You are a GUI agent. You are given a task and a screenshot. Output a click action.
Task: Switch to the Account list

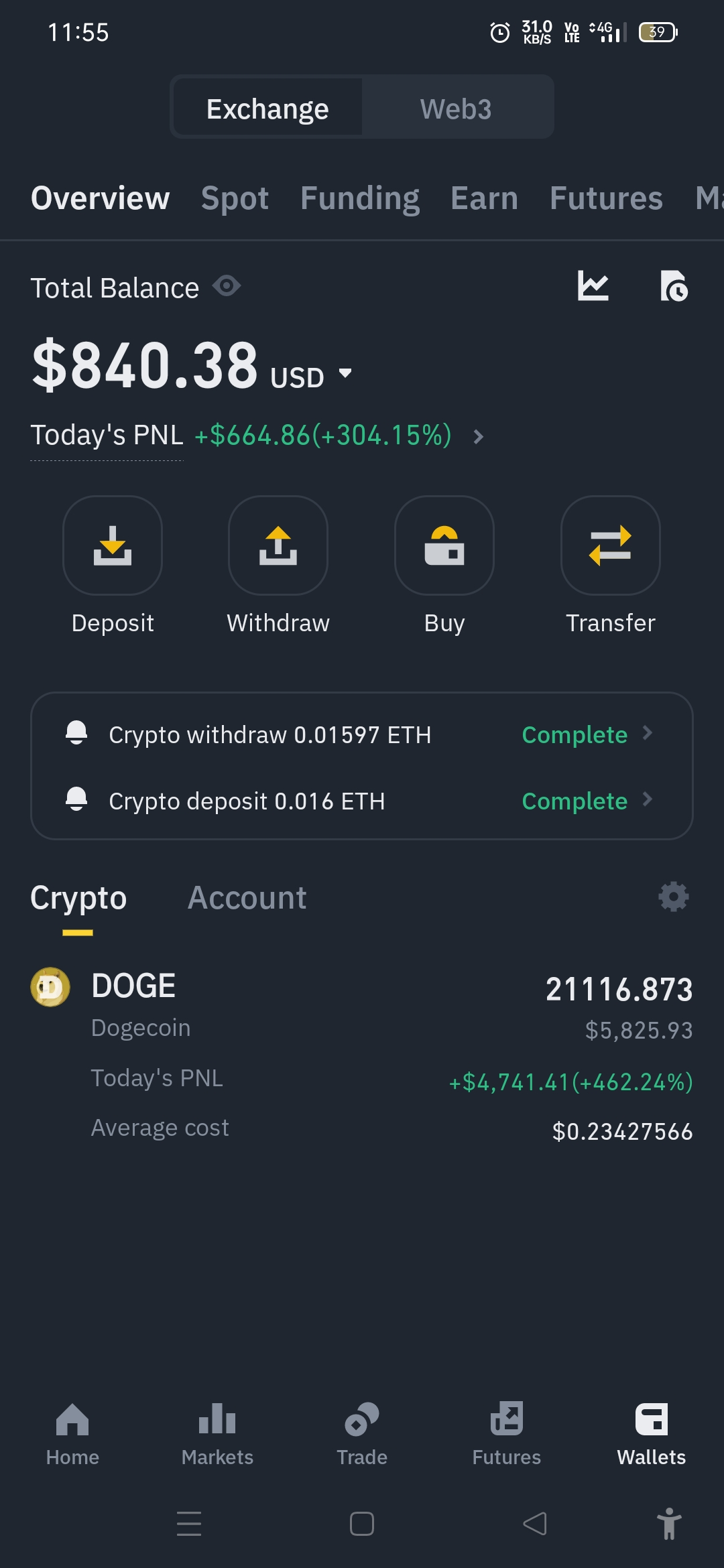pos(247,898)
